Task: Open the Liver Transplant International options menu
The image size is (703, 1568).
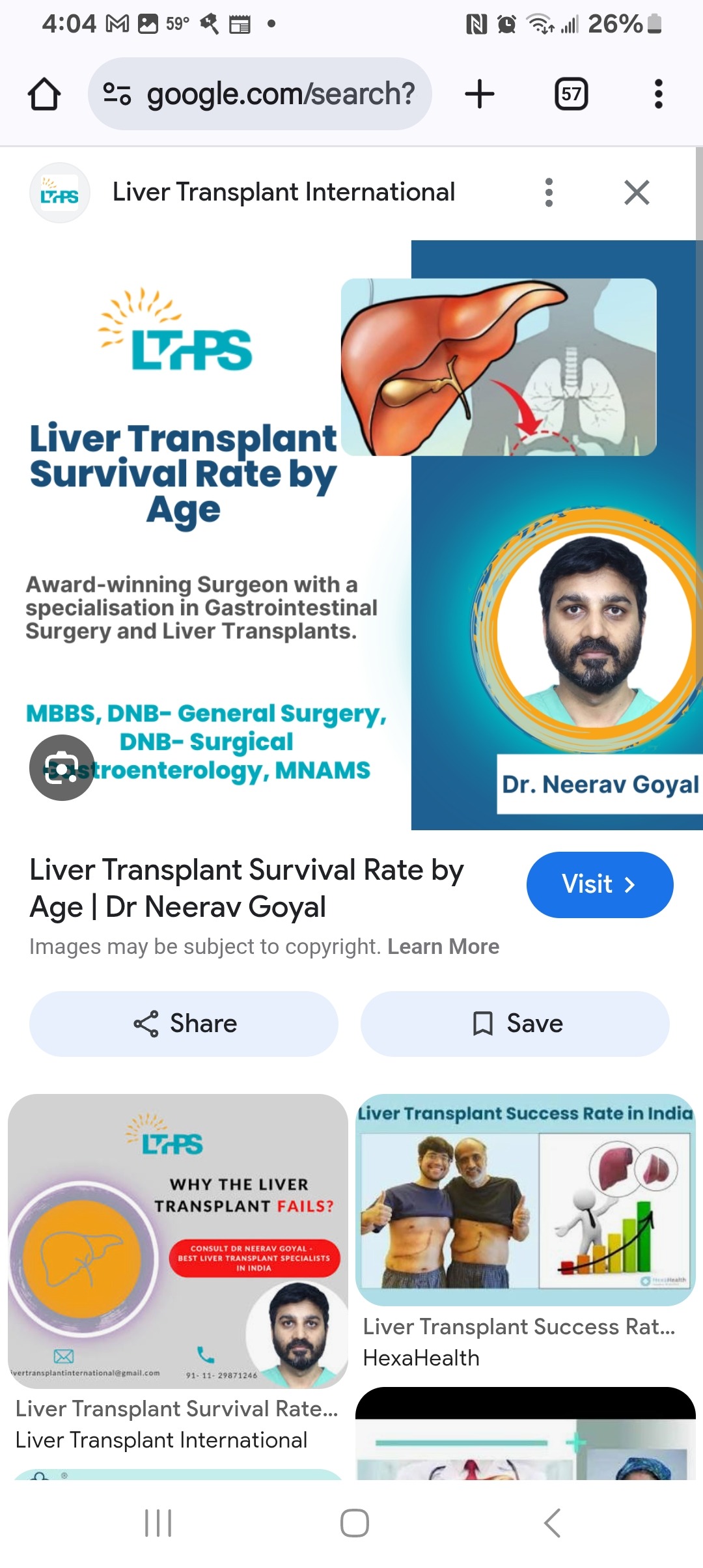Action: click(549, 193)
